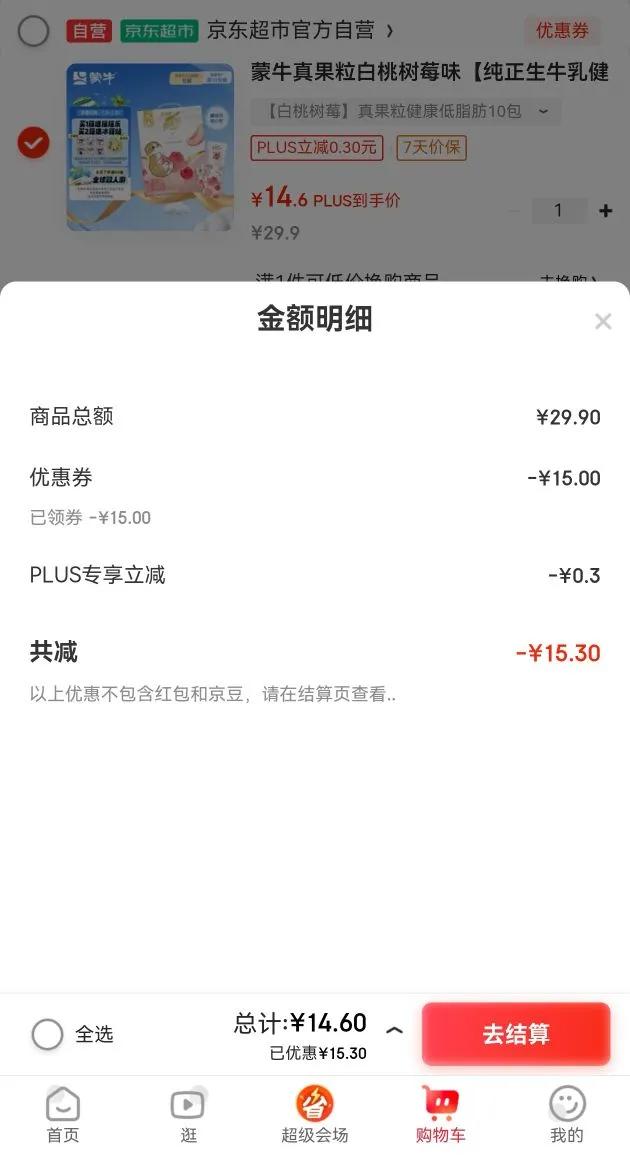Uncheck the 蒙牛真果粒 item checkbox

click(33, 144)
